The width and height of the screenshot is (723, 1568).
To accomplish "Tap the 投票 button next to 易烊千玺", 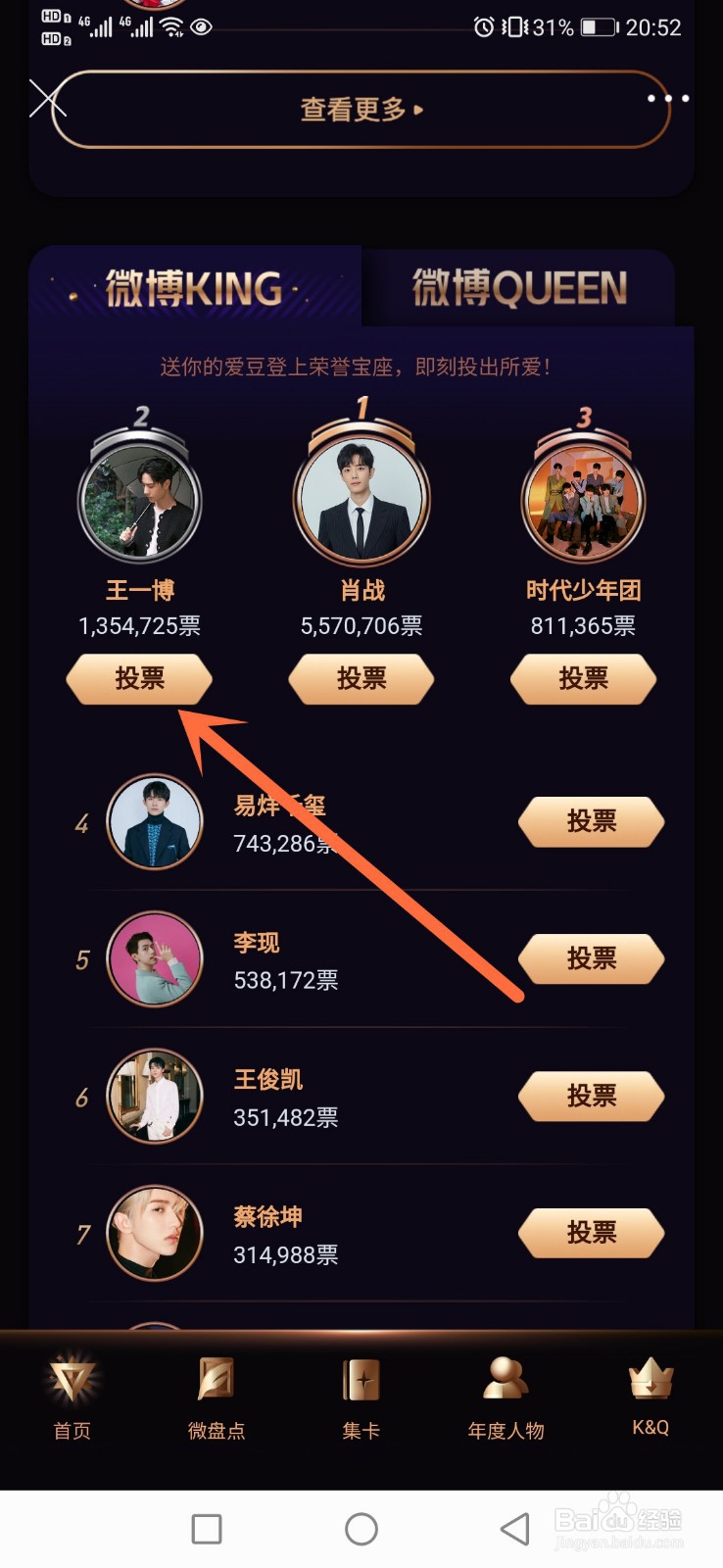I will coord(591,822).
